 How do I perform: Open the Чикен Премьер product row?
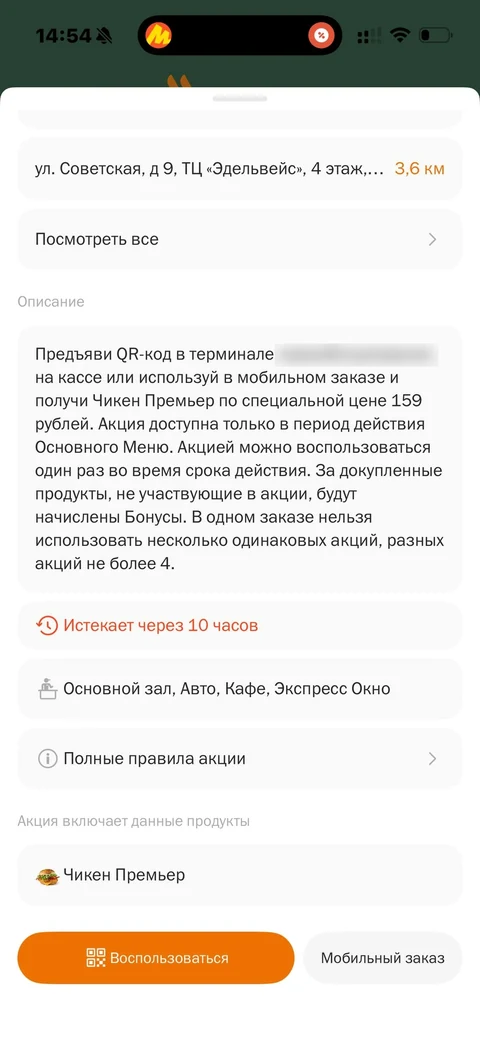[239, 875]
